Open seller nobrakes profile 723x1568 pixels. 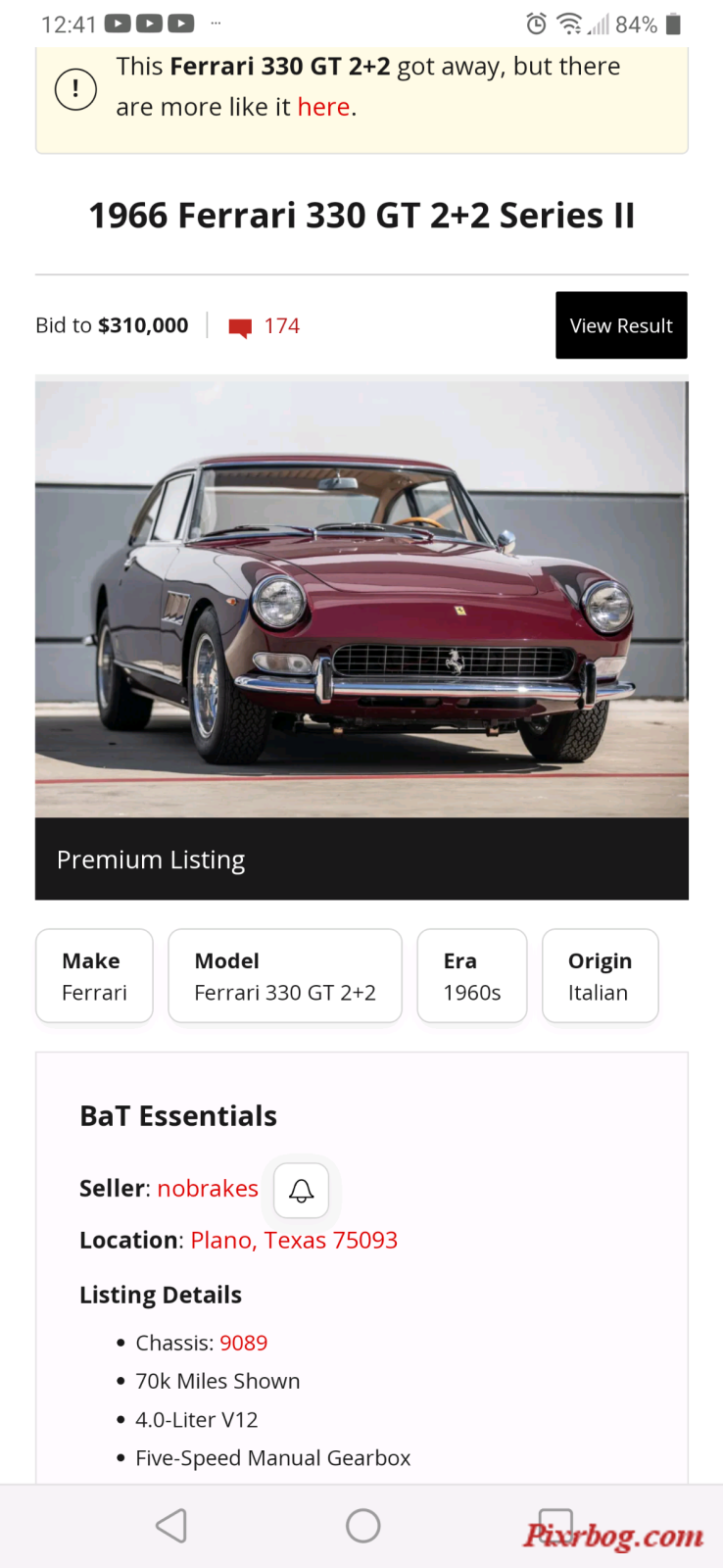pyautogui.click(x=208, y=1189)
